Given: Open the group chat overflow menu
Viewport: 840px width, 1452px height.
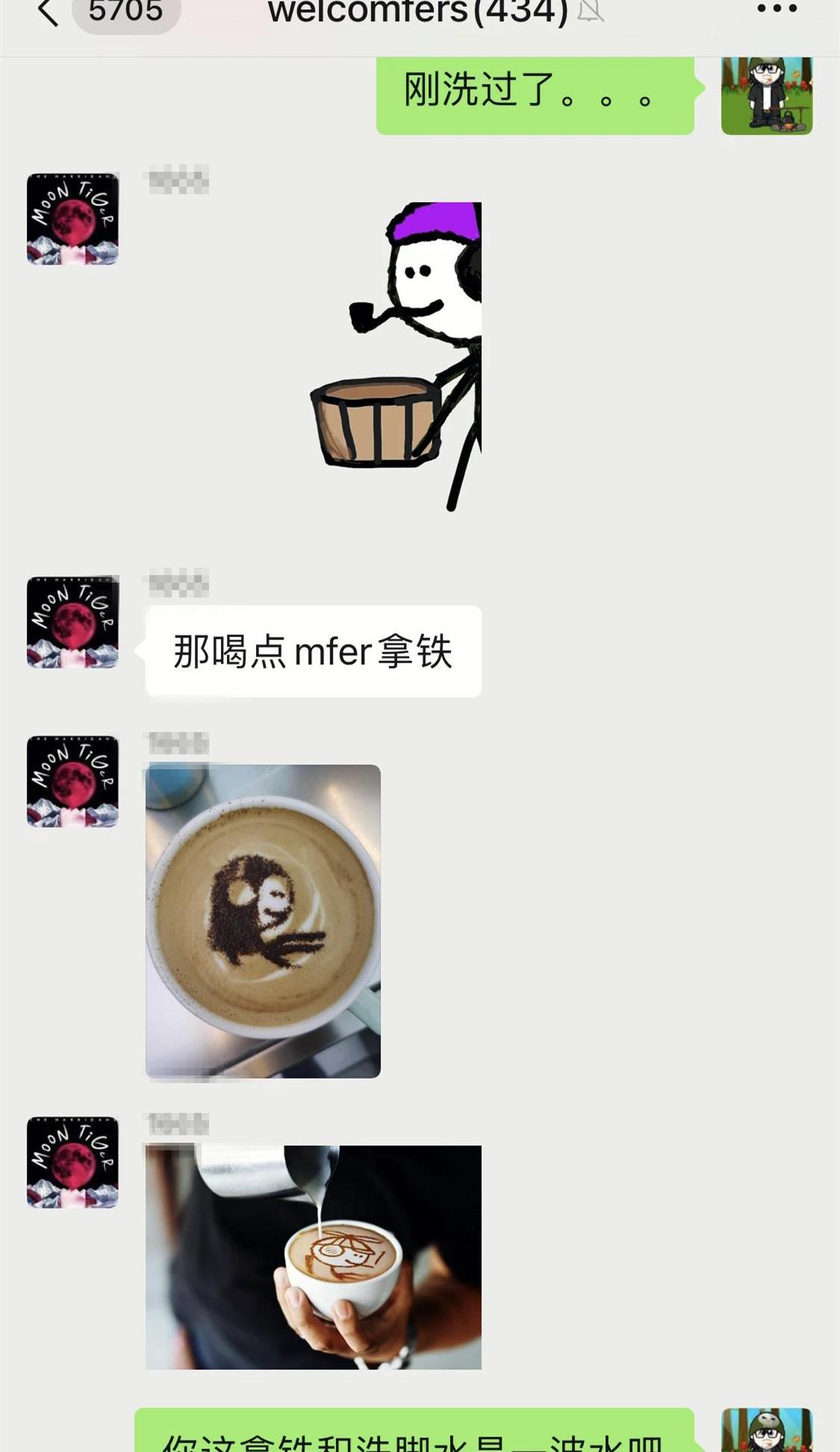Looking at the screenshot, I should click(777, 10).
